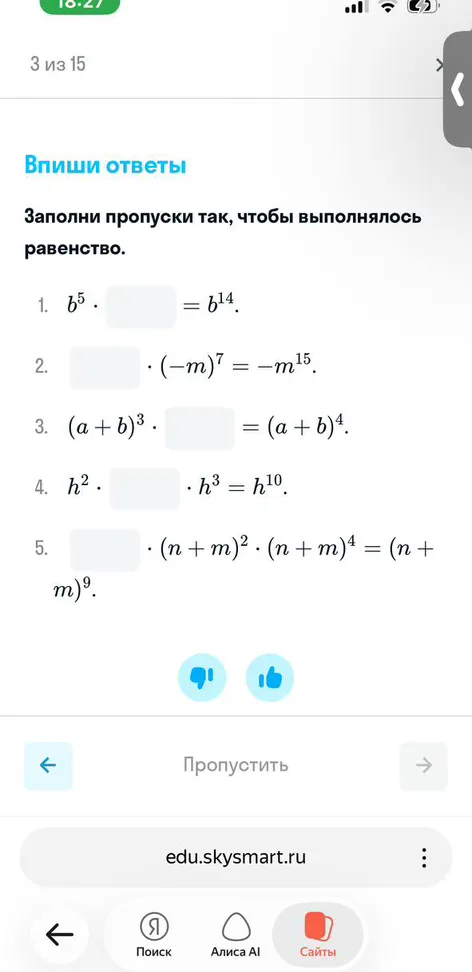Open the edu.skysmart.ru address bar

236,858
